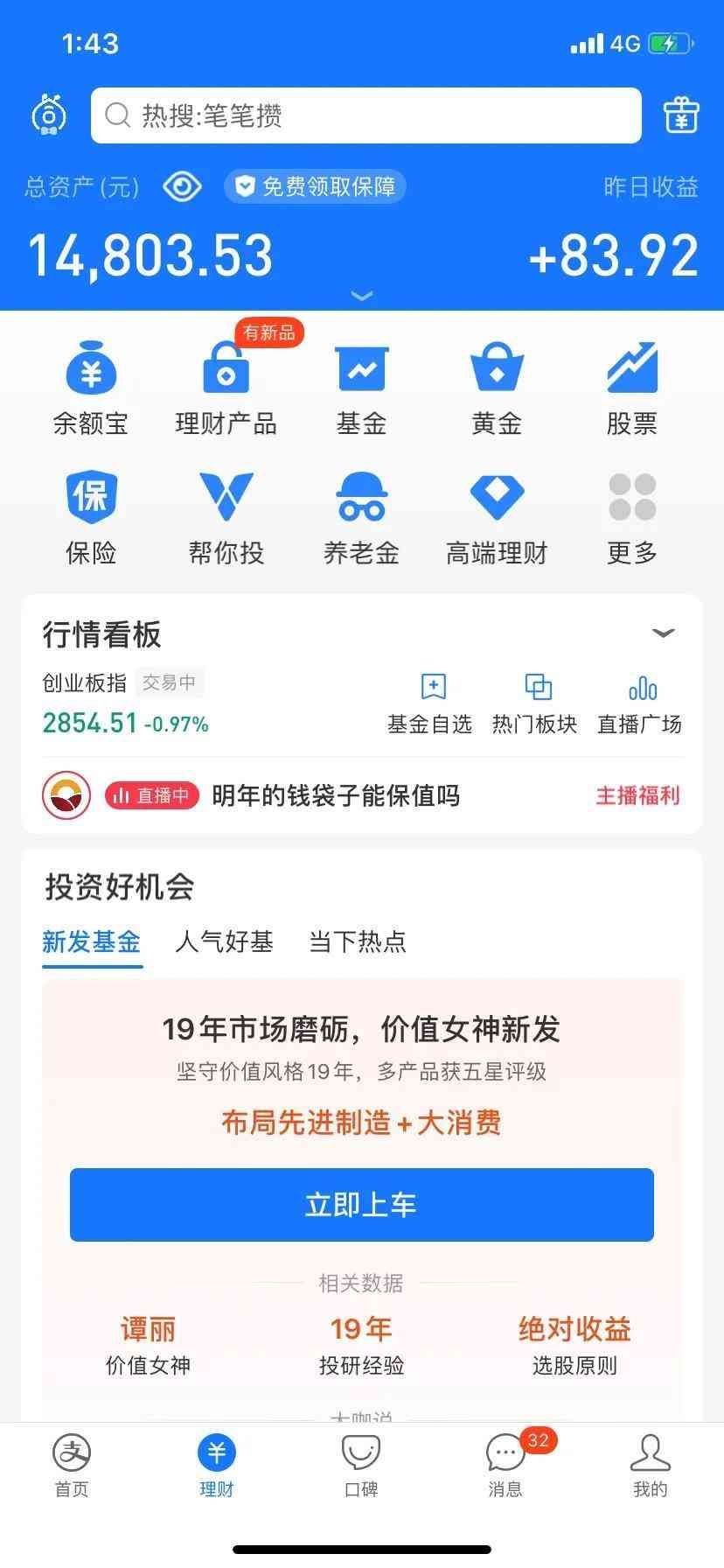Open the 黄金 gold section
This screenshot has width=724, height=1568.
(497, 385)
